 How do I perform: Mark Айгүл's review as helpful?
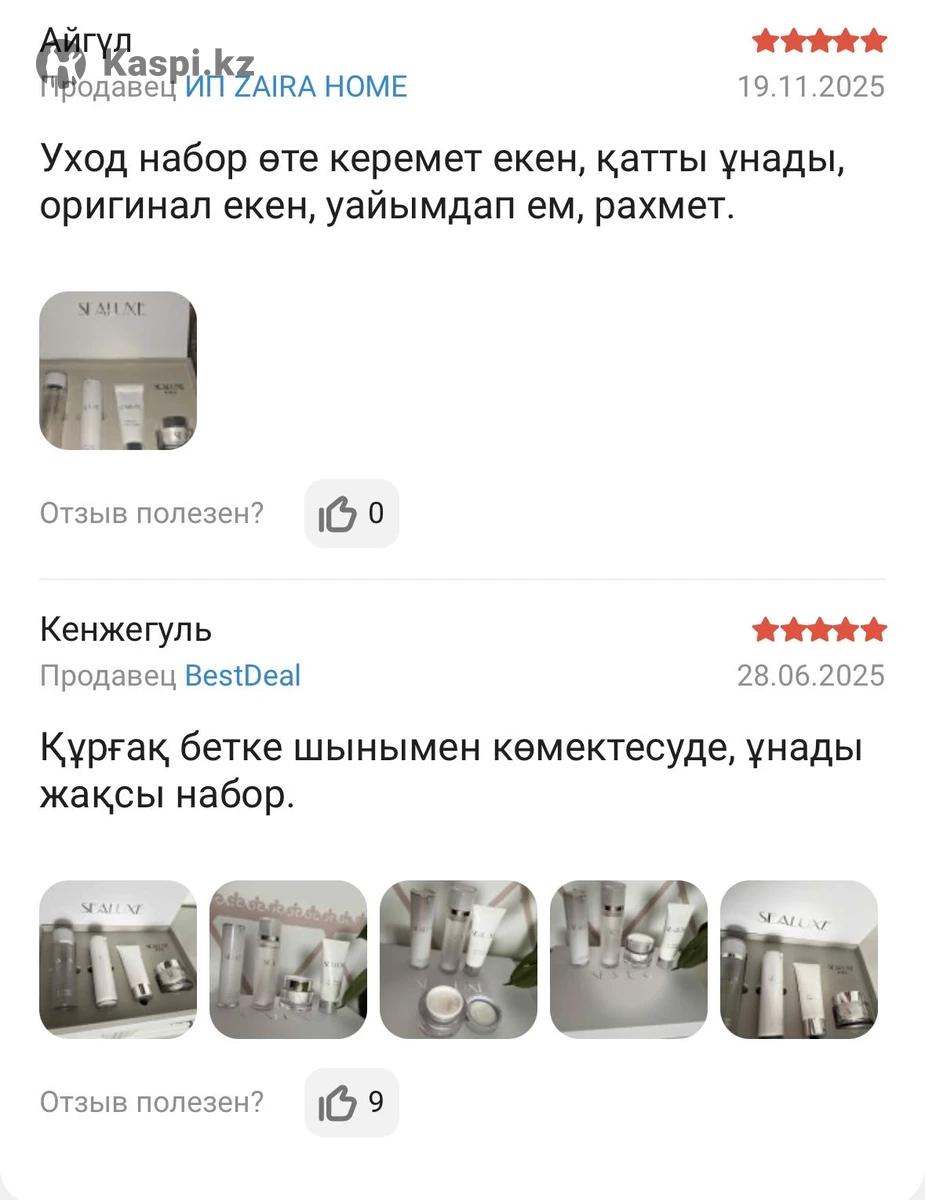point(351,514)
